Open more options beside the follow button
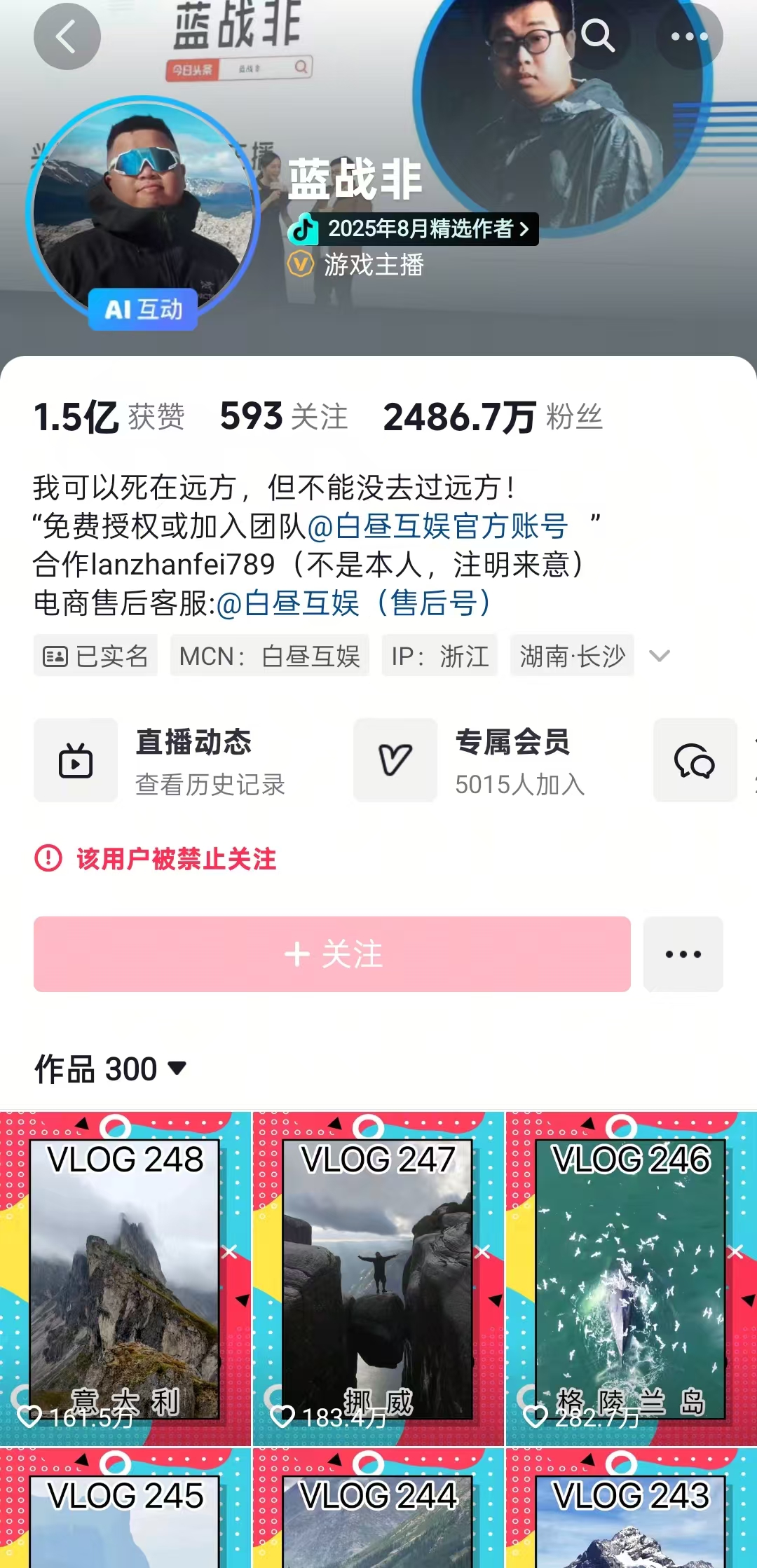Viewport: 757px width, 1568px height. pyautogui.click(x=683, y=954)
